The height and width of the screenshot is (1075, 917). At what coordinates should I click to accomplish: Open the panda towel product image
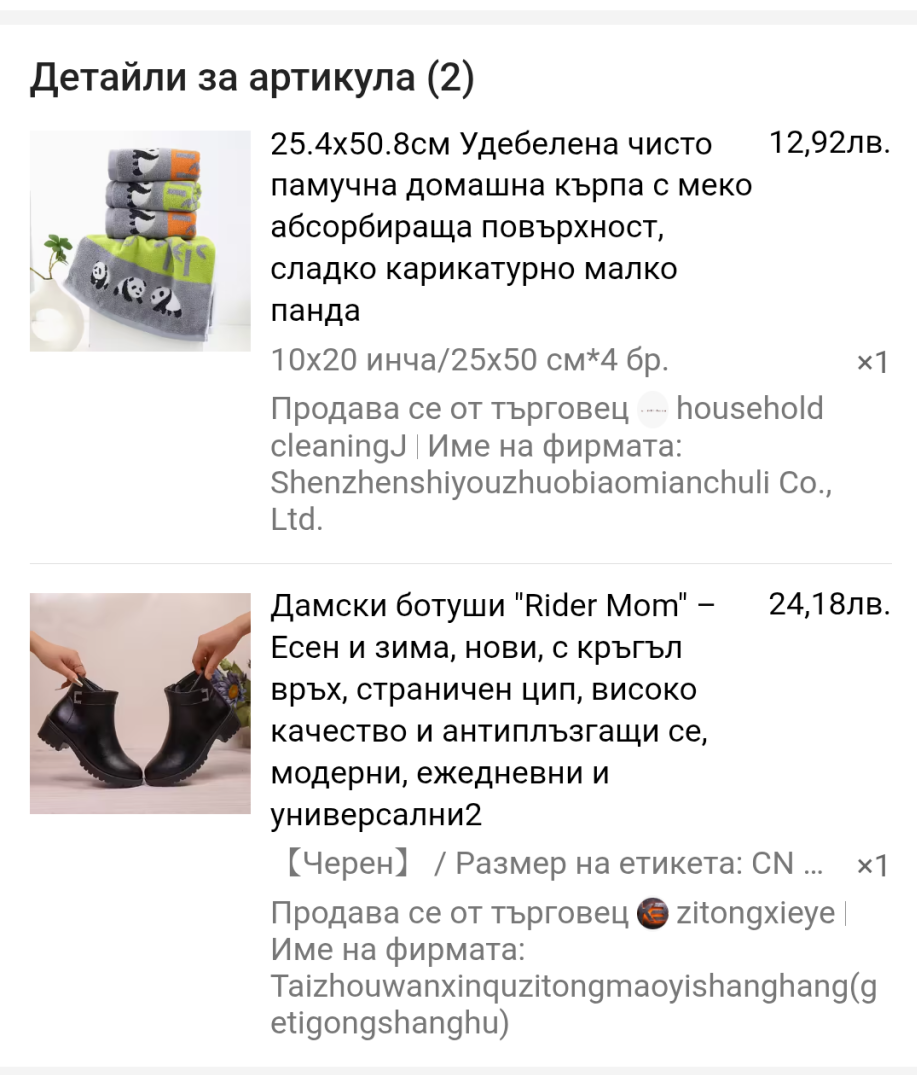coord(140,241)
